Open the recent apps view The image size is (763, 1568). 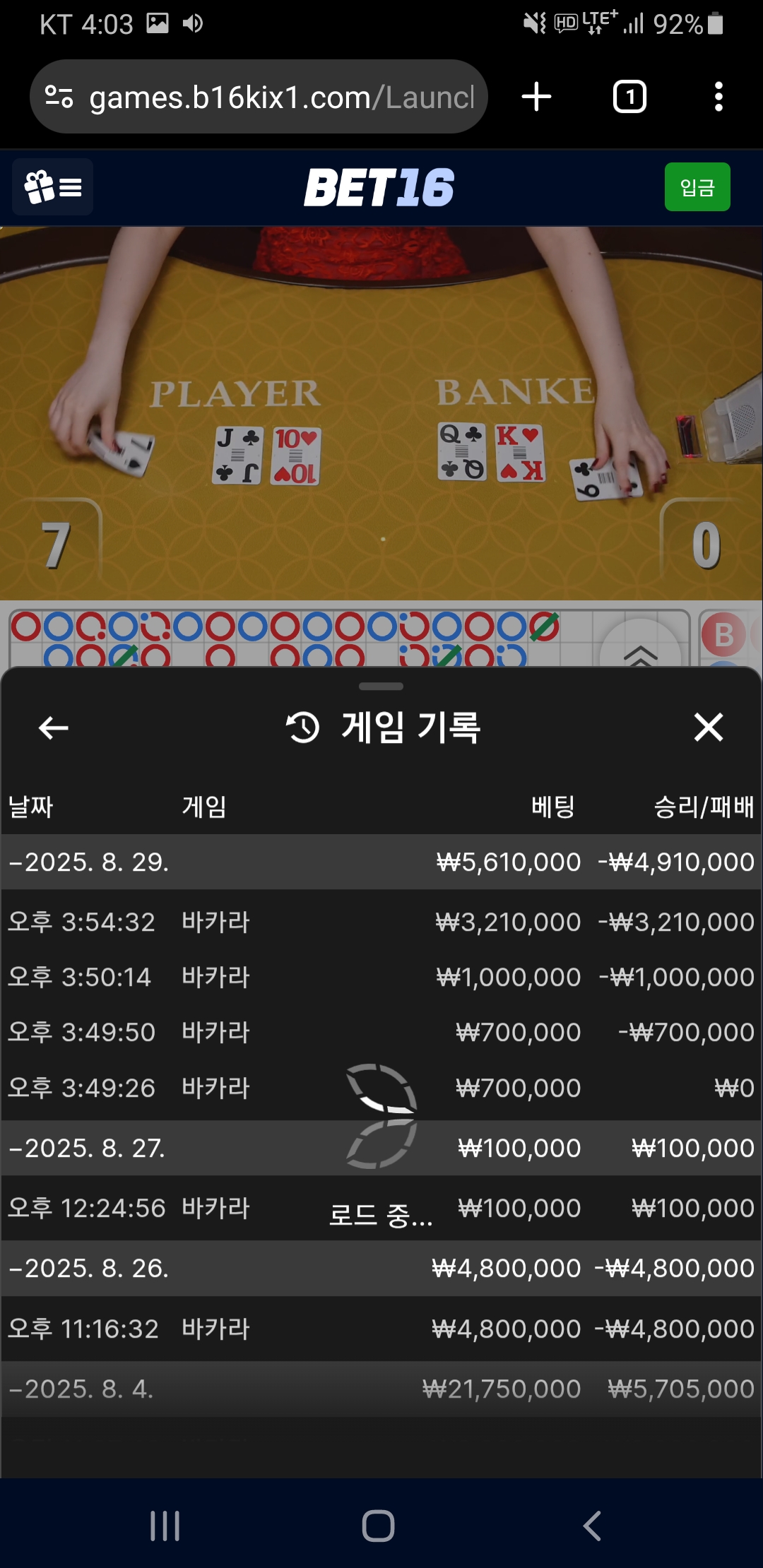coord(165,1526)
